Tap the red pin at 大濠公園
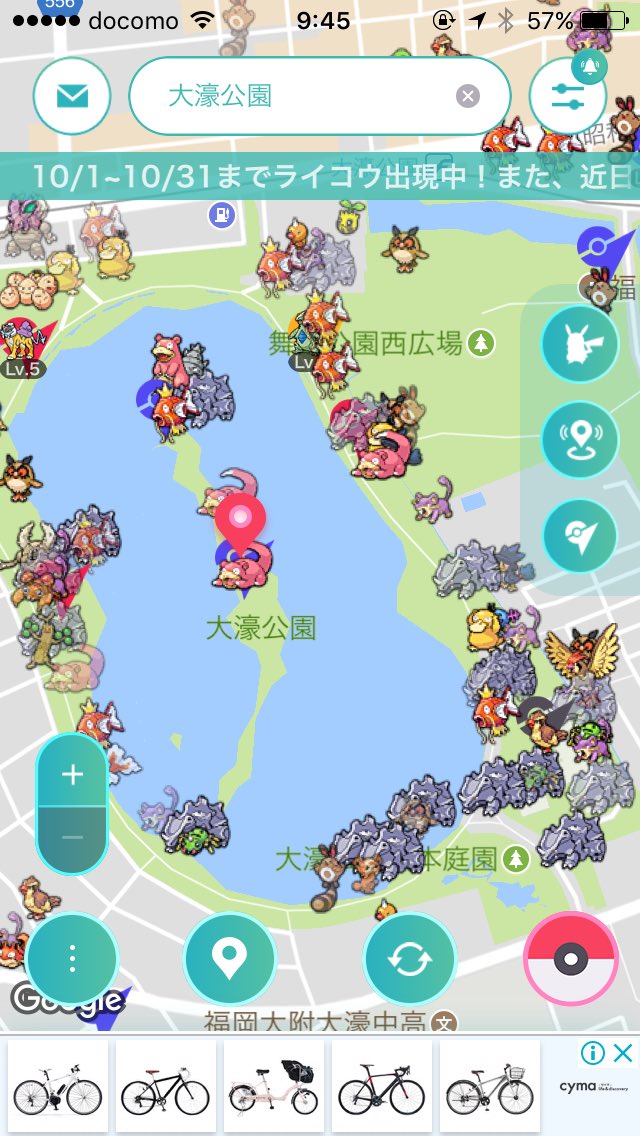This screenshot has width=640, height=1136. pos(241,523)
